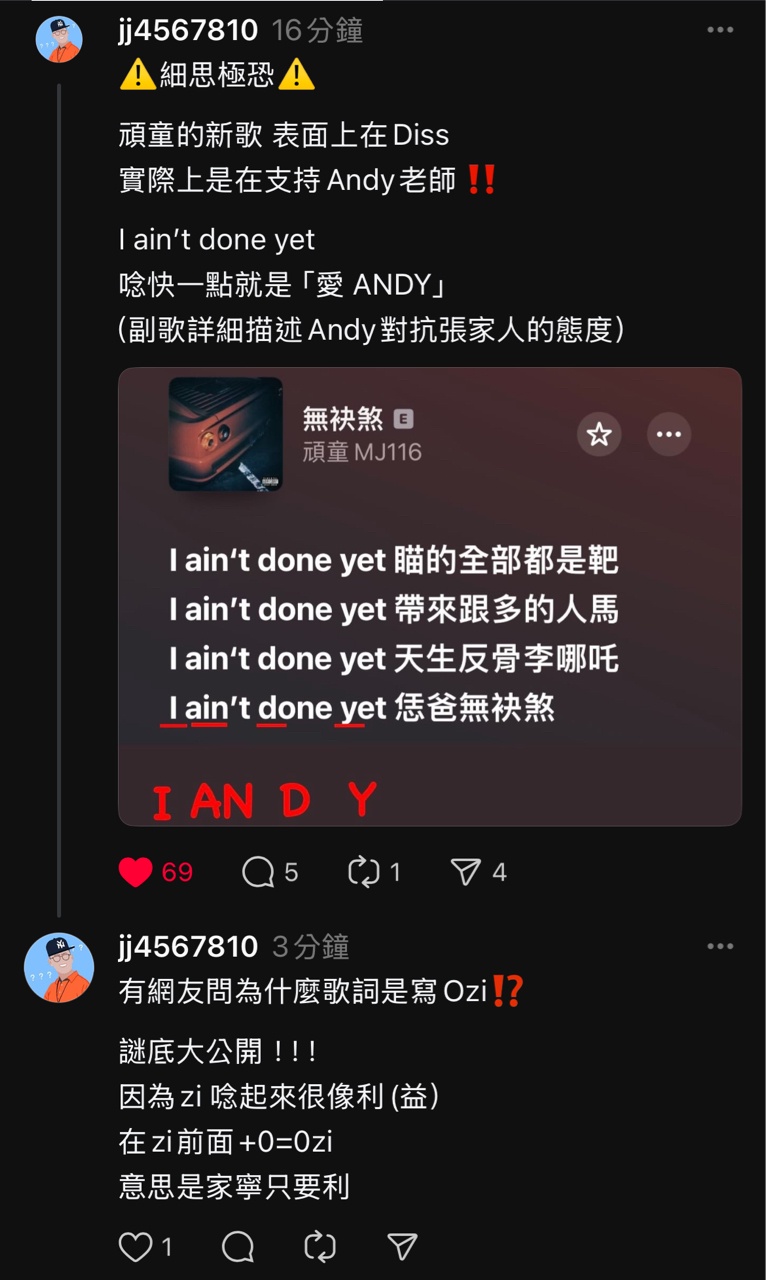766x1280 pixels.
Task: Open jj4567810 avatar on the 16分鐘 post
Action: point(59,40)
